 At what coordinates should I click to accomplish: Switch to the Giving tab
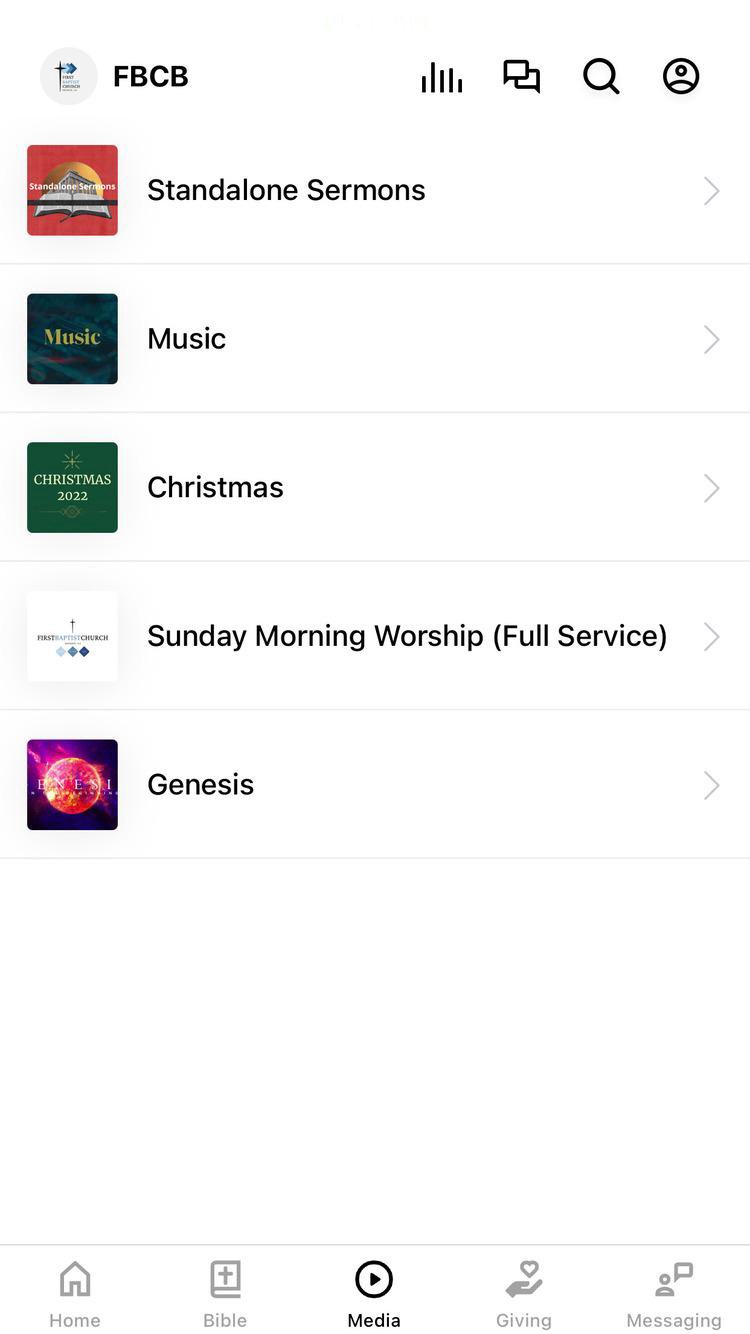tap(524, 1292)
